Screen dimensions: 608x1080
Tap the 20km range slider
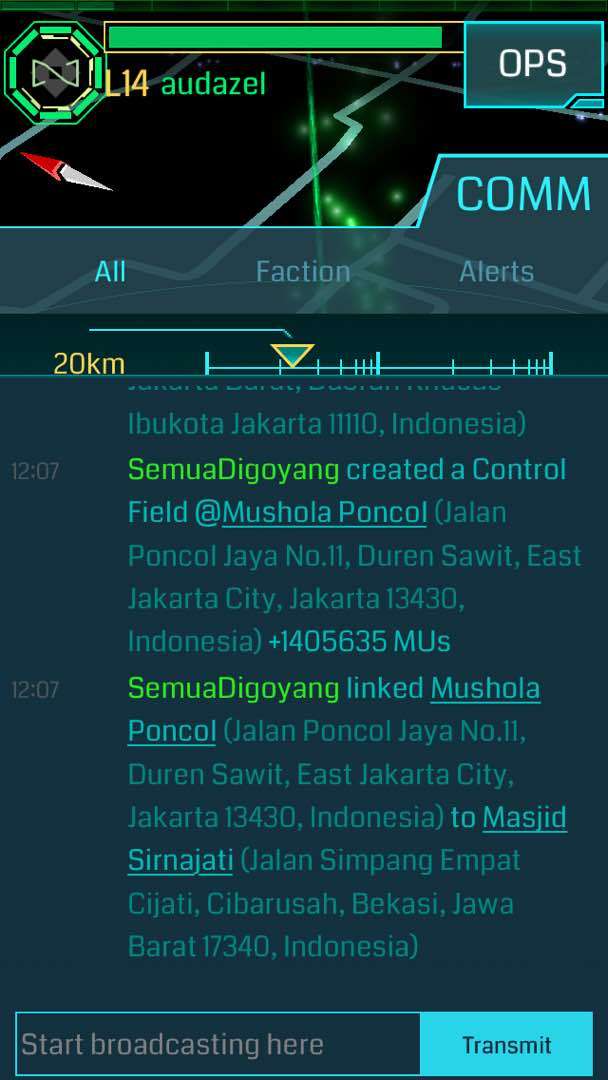point(292,357)
